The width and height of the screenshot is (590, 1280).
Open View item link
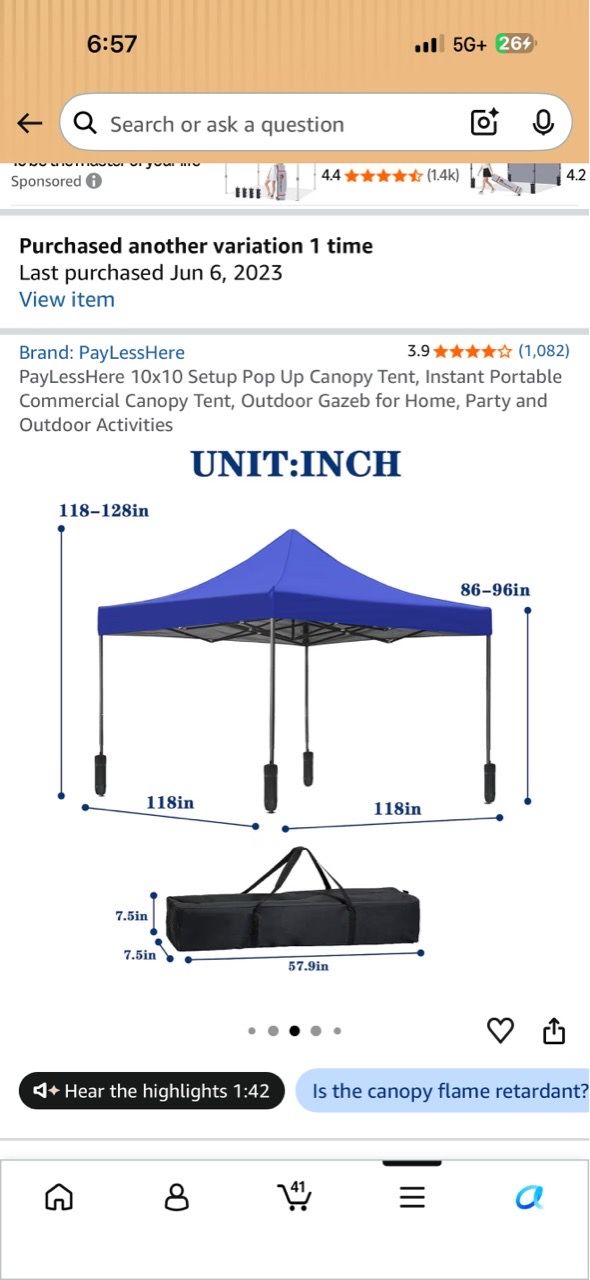(67, 299)
